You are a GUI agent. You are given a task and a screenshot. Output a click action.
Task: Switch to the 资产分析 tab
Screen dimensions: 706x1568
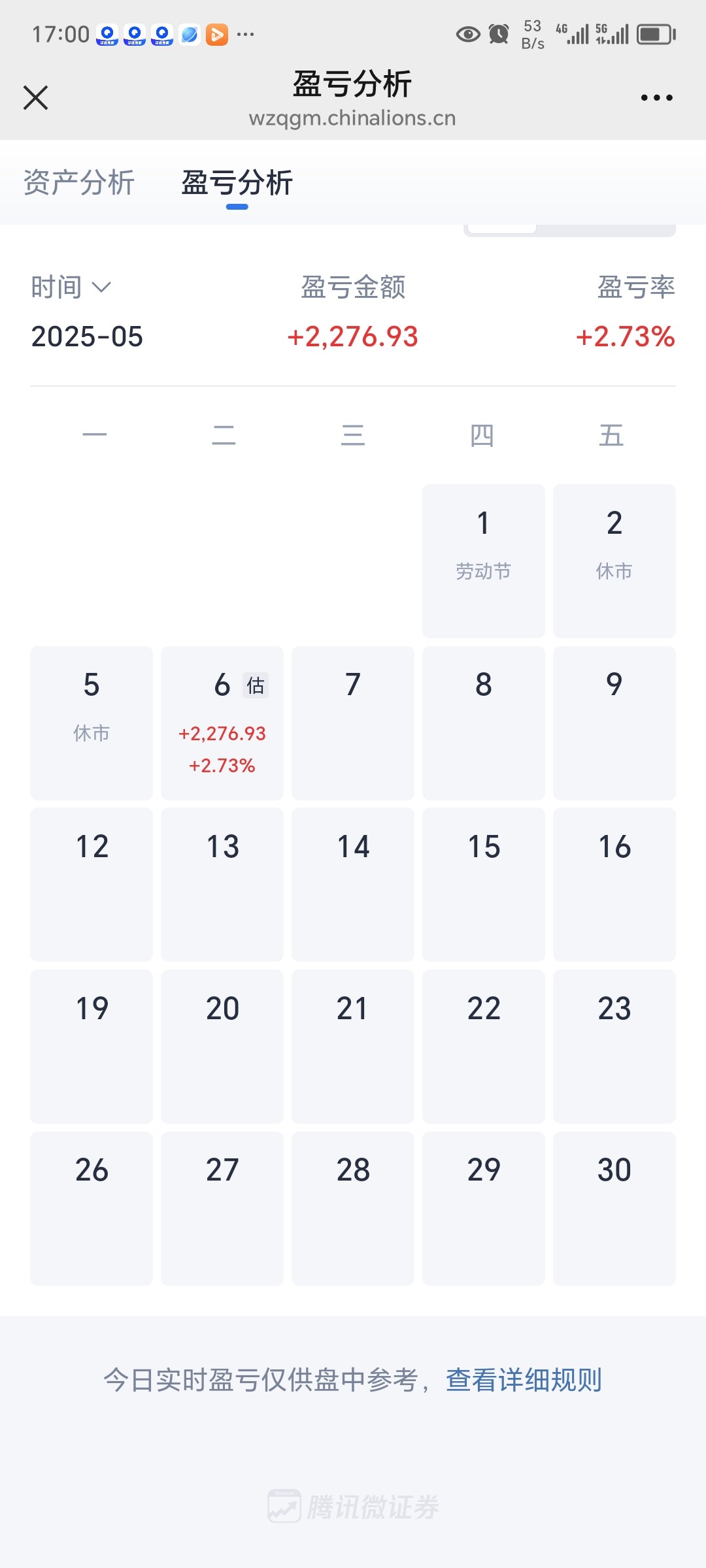(79, 182)
